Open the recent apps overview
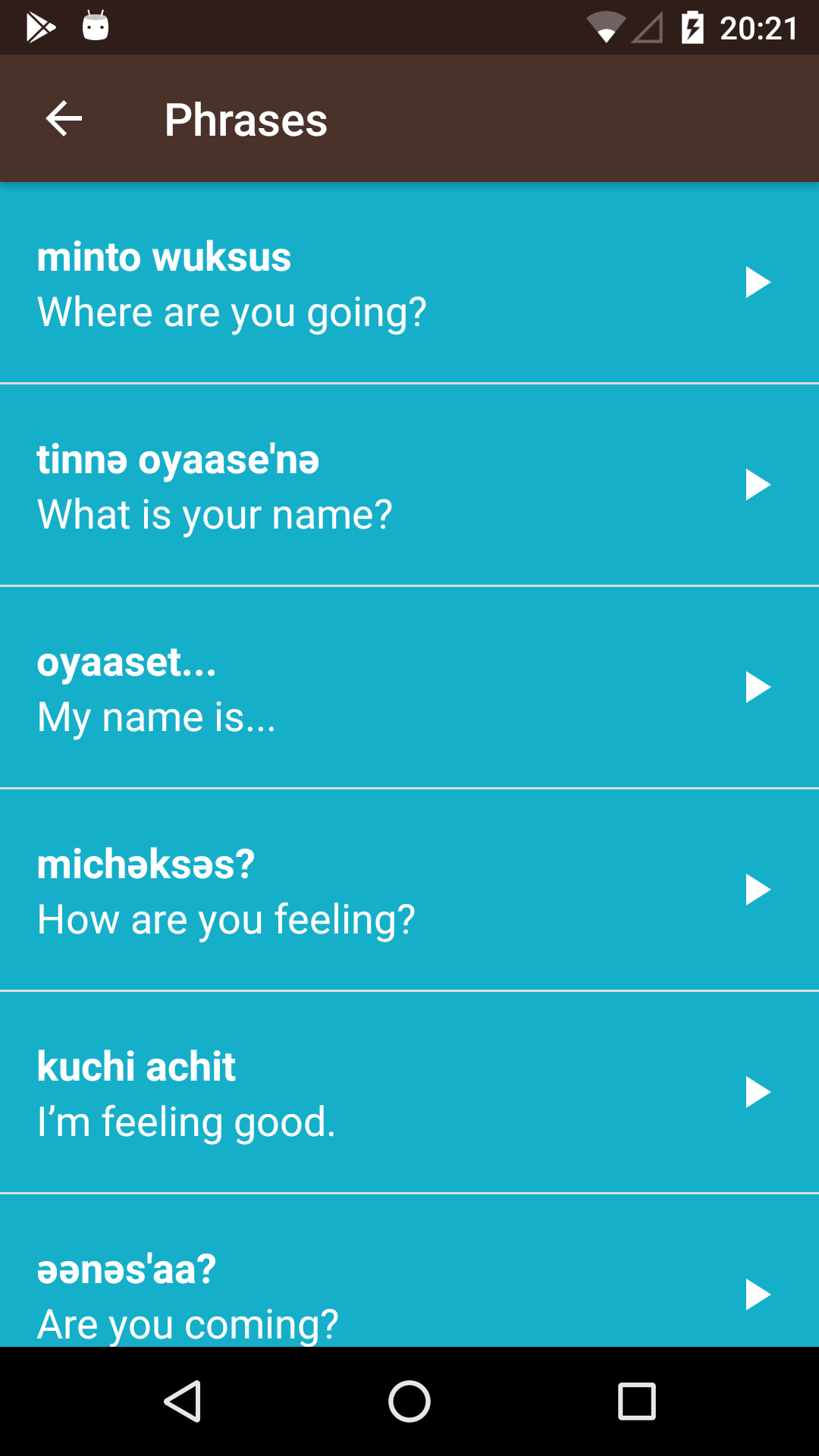The image size is (819, 1456). point(637,1401)
